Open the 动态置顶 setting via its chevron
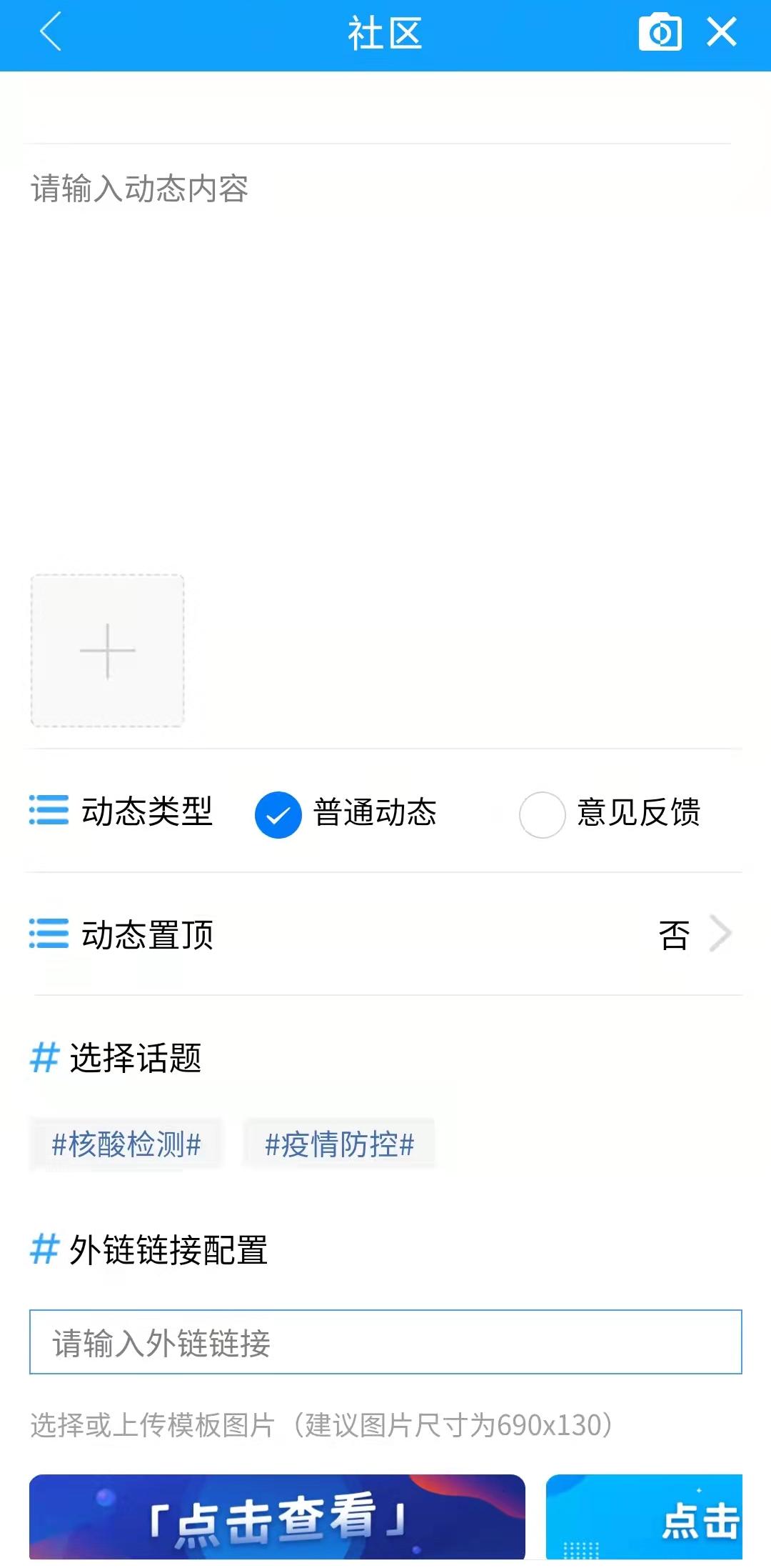The image size is (771, 1568). [721, 933]
